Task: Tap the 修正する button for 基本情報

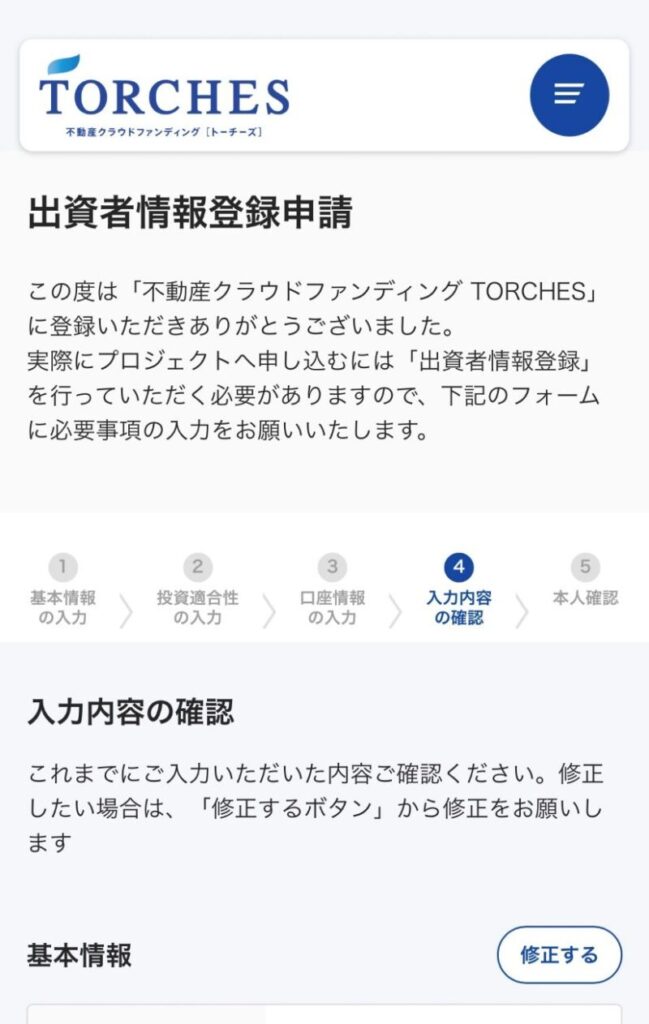Action: (x=559, y=954)
